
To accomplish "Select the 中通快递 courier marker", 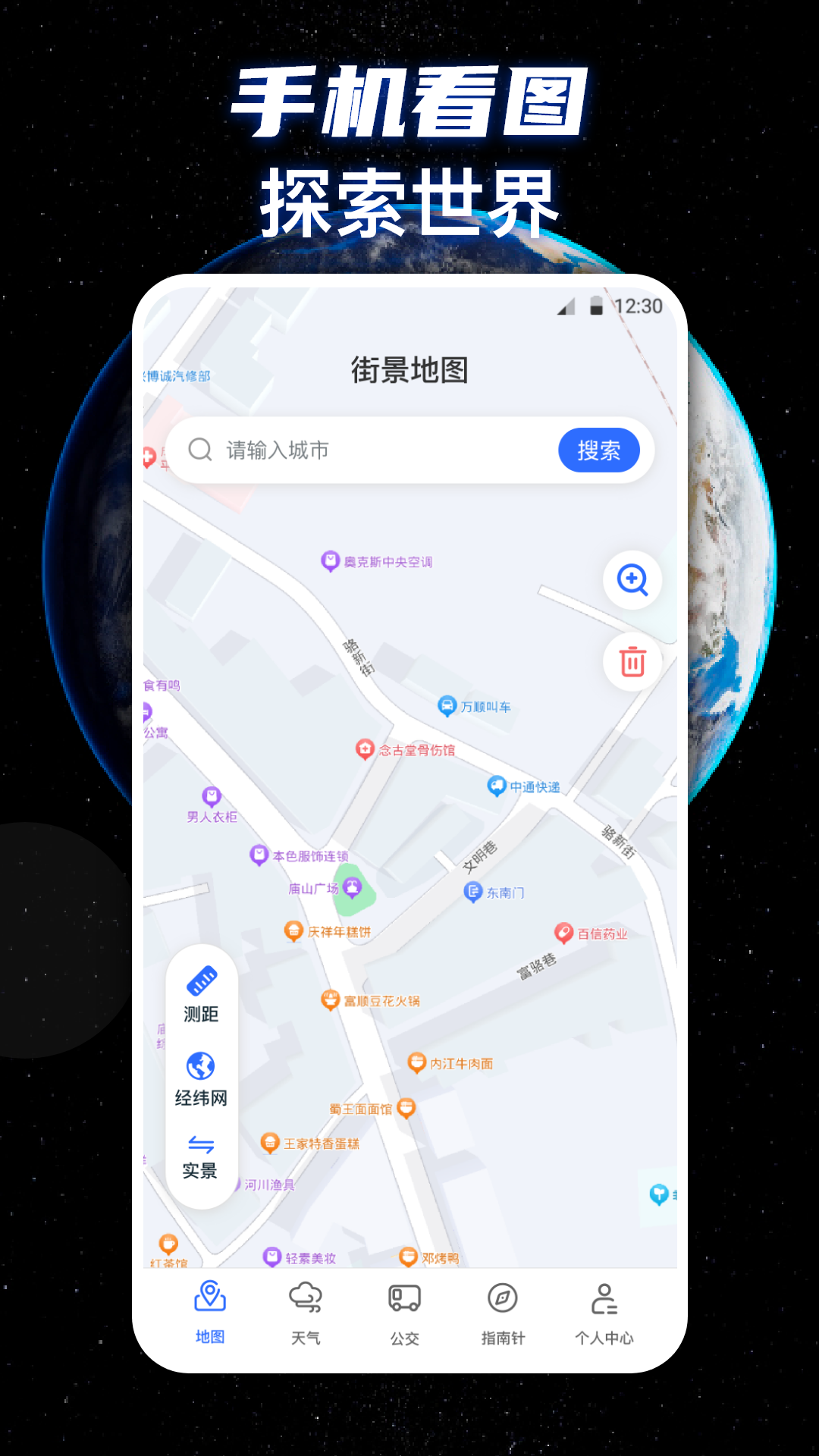I will pos(497,786).
